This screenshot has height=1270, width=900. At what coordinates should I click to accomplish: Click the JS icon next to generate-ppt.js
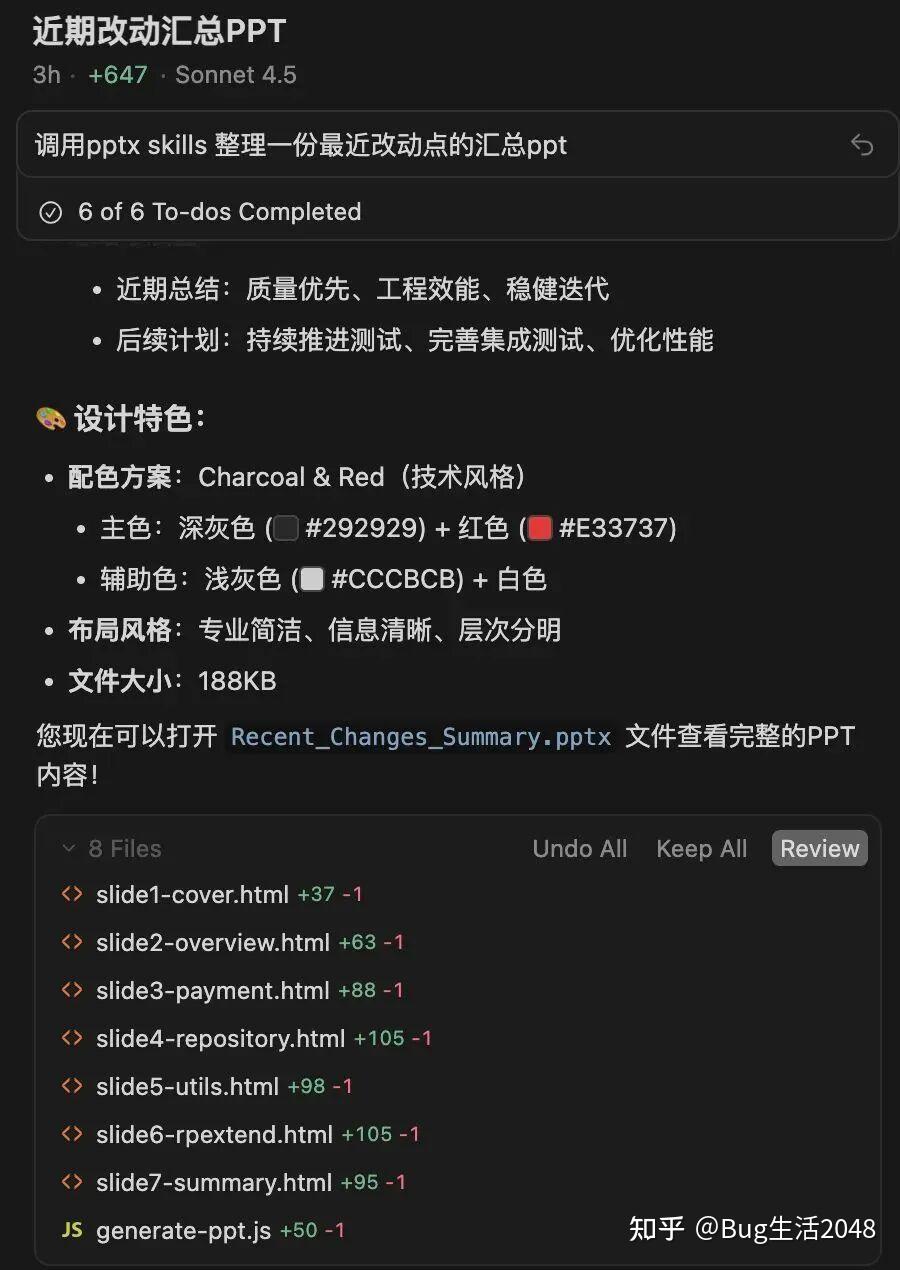pyautogui.click(x=71, y=1231)
